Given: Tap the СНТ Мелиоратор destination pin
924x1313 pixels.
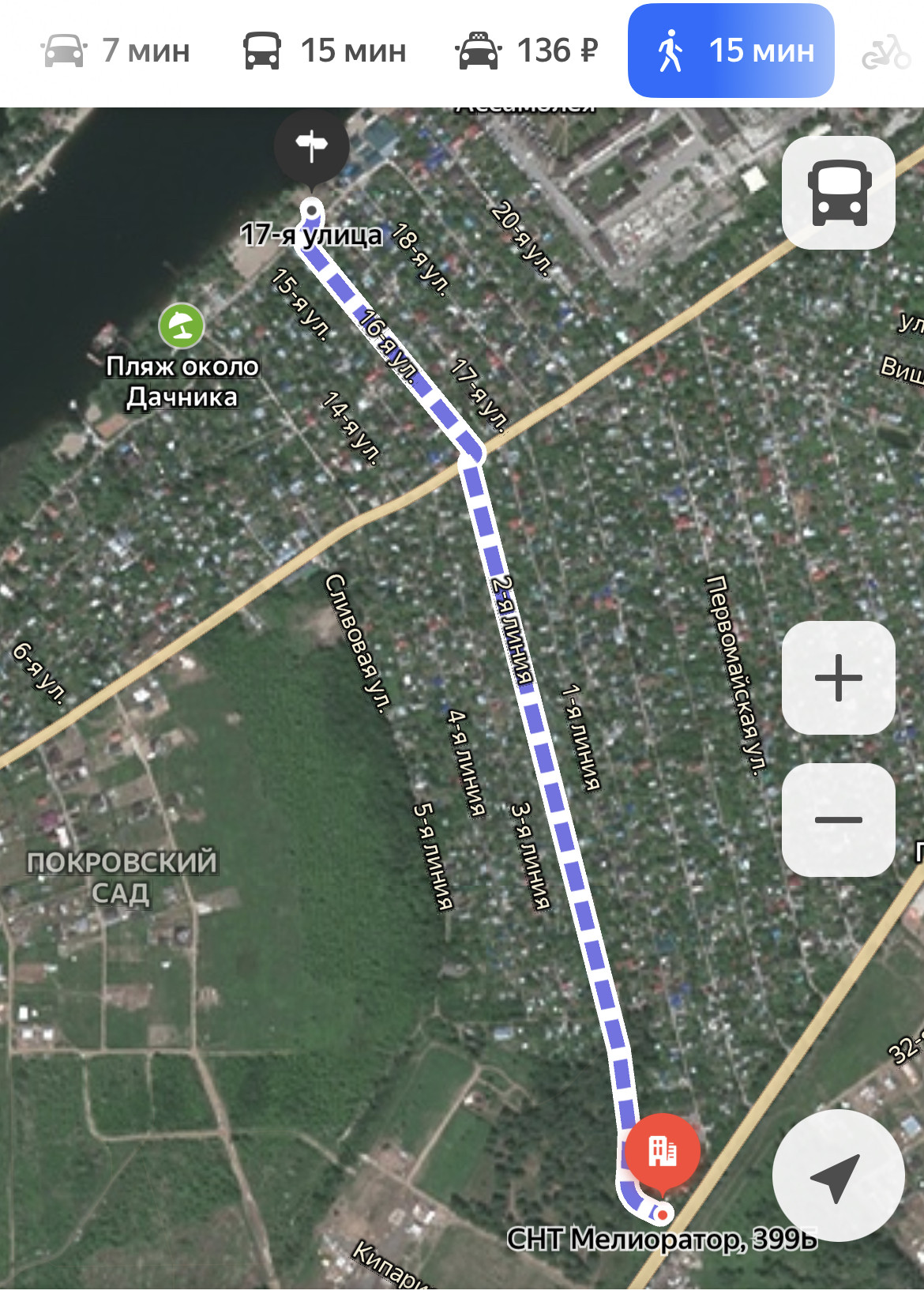Looking at the screenshot, I should coord(663,1152).
